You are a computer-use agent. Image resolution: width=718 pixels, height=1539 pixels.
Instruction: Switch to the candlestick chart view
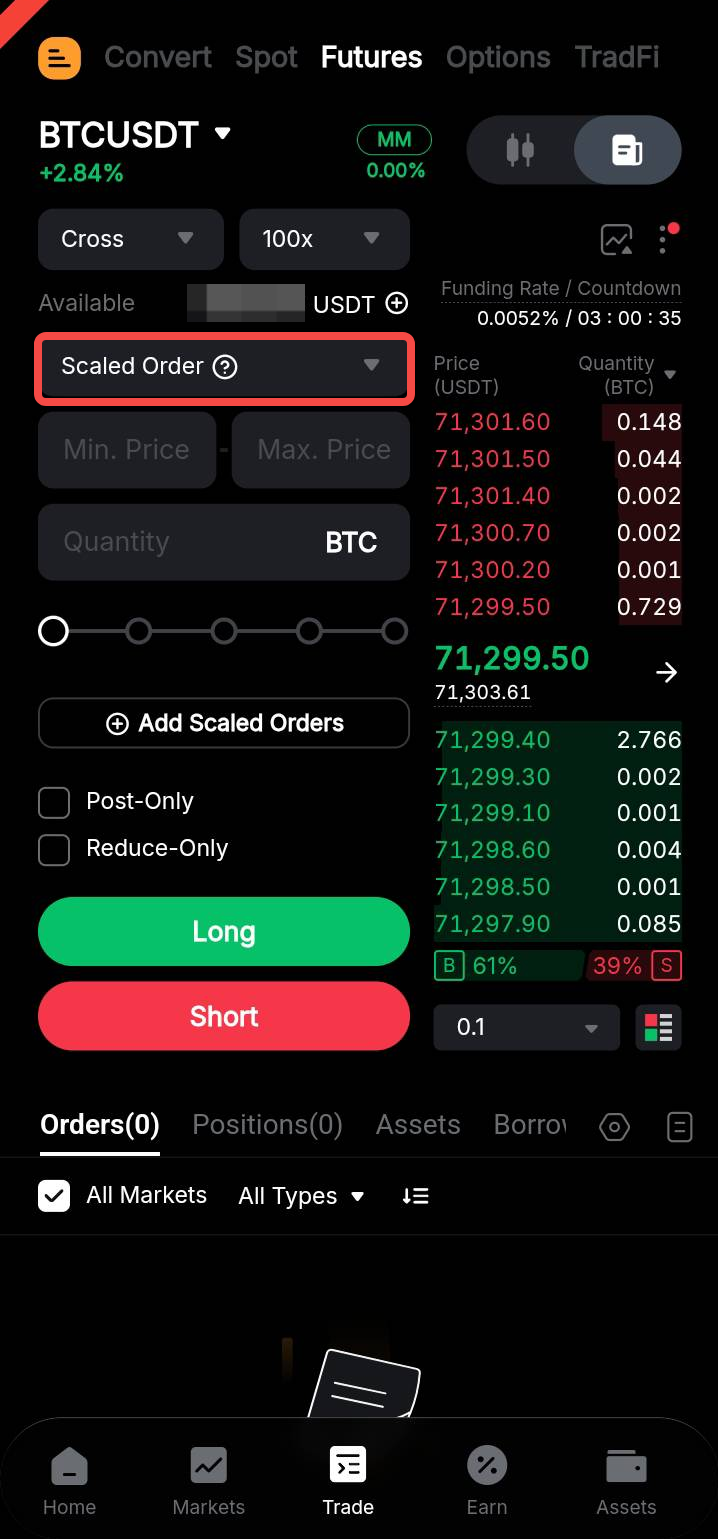click(x=520, y=151)
